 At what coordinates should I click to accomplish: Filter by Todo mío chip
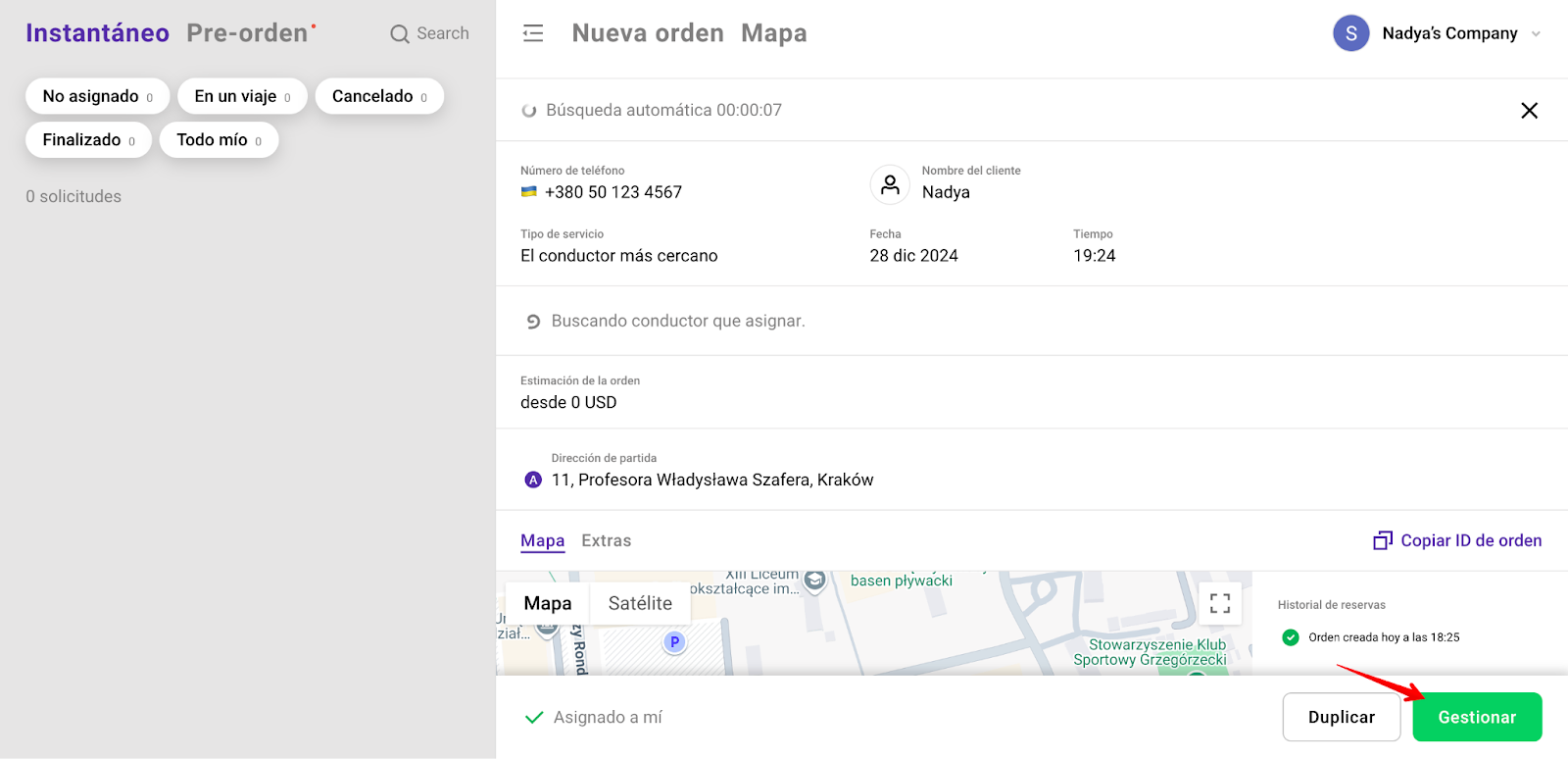pyautogui.click(x=219, y=139)
